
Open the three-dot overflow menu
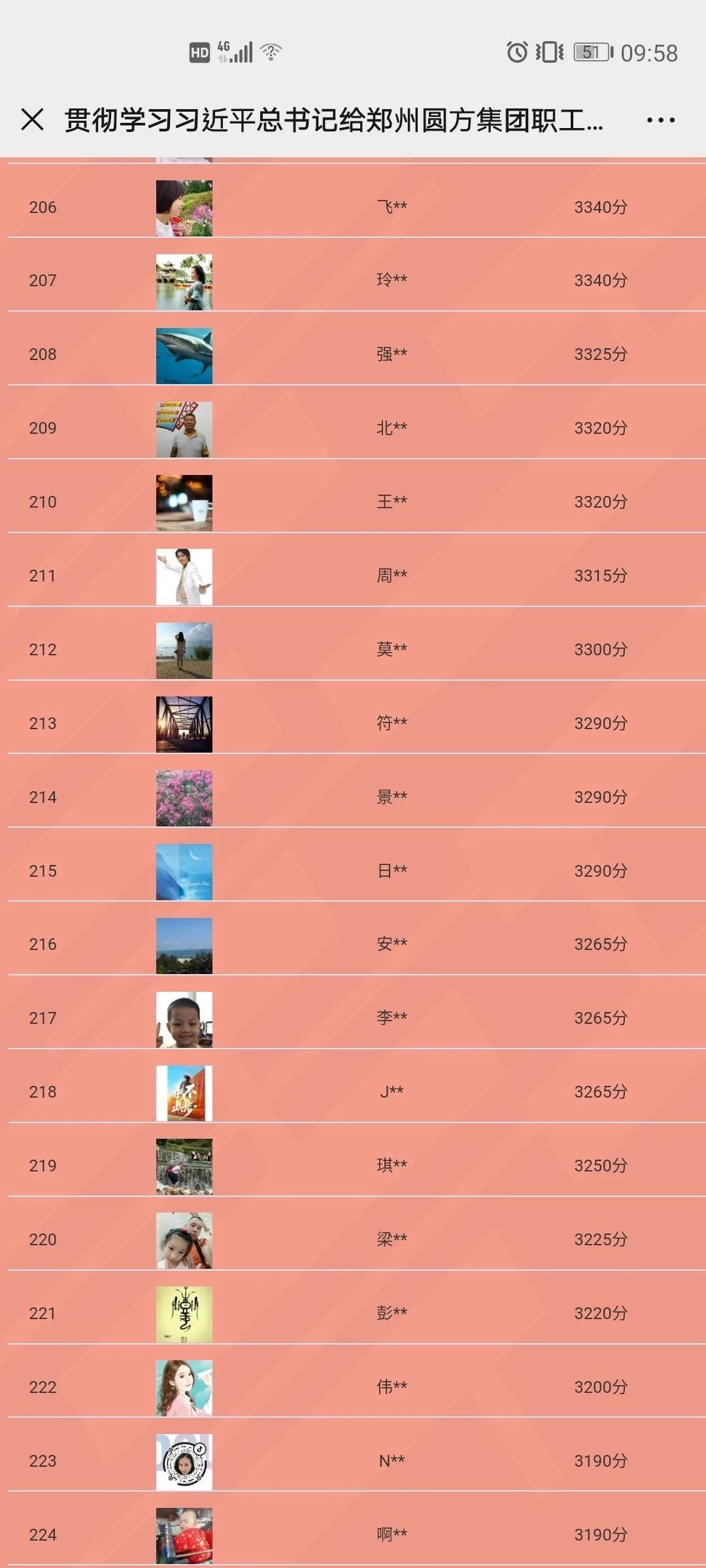point(660,120)
